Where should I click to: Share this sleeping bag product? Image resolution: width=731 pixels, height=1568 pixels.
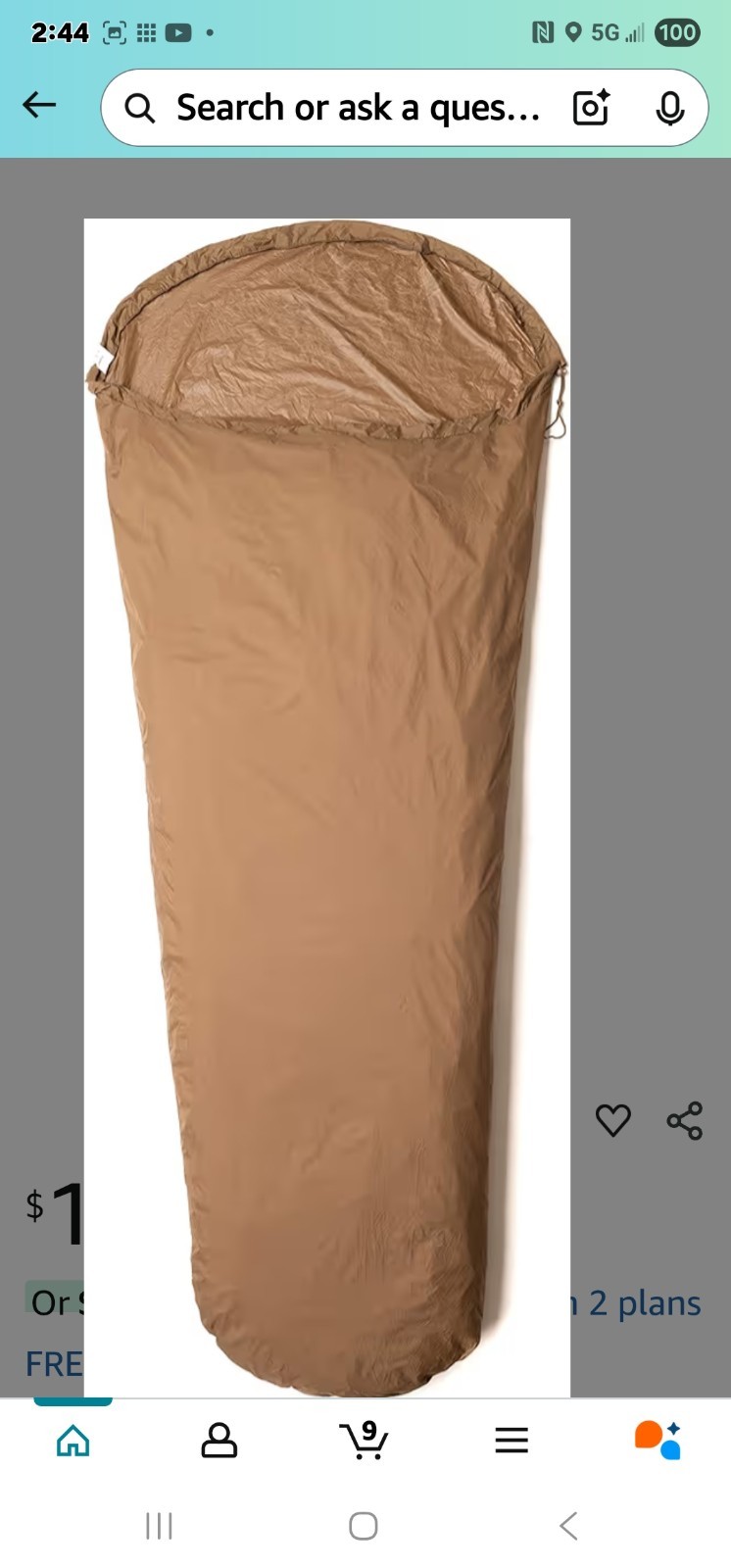[684, 1120]
